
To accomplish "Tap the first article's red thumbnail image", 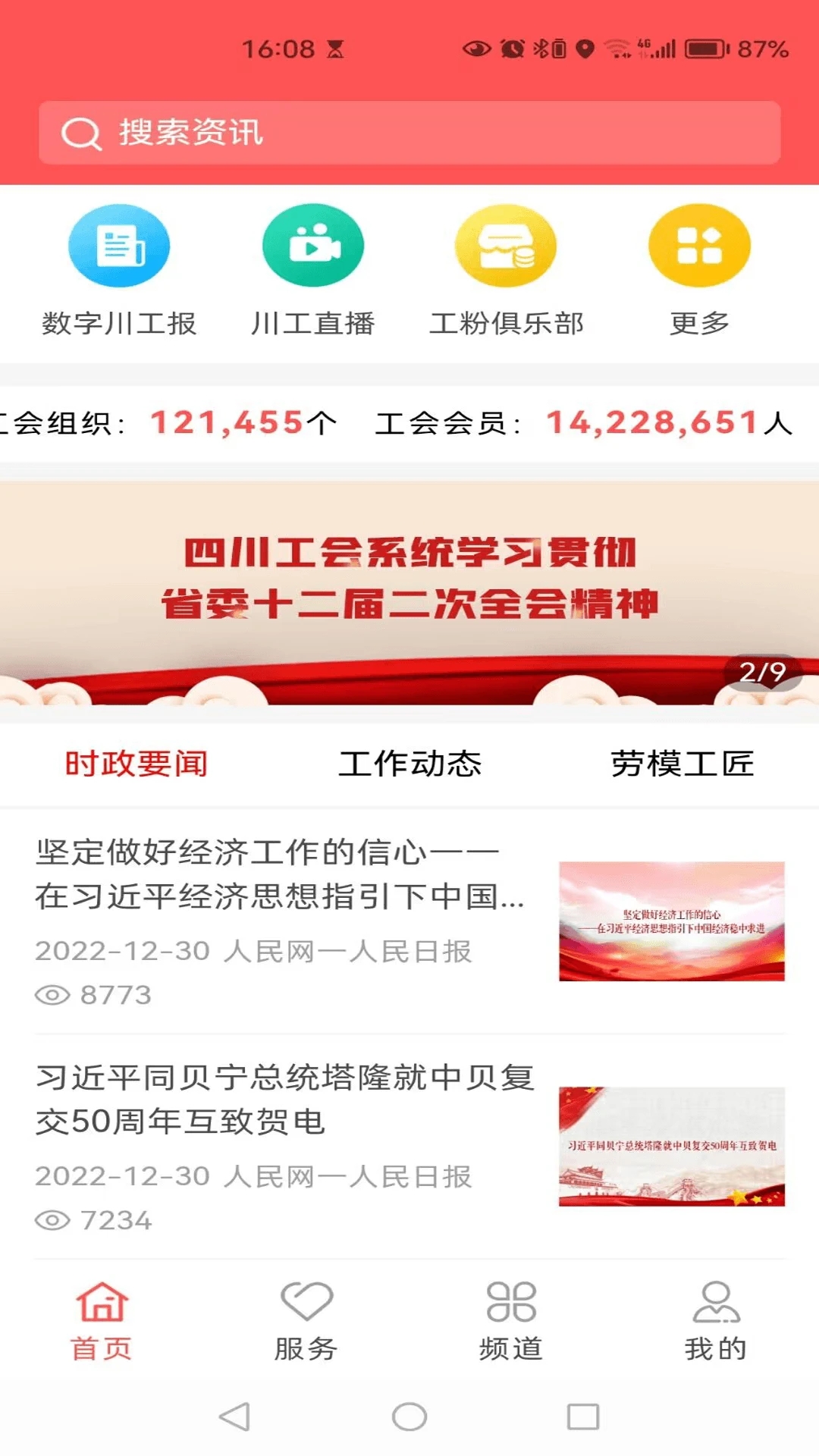I will (673, 921).
